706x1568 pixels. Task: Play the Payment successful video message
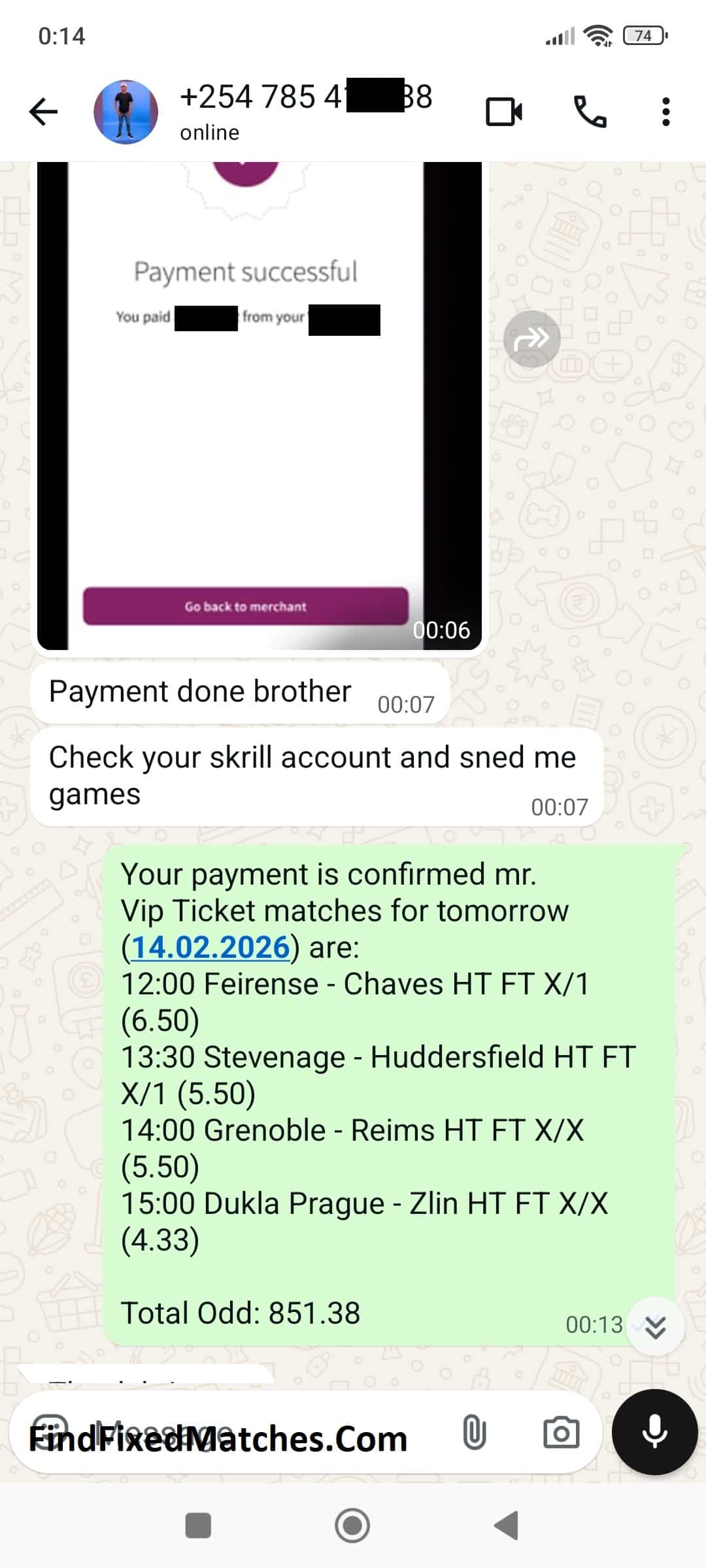[x=259, y=405]
